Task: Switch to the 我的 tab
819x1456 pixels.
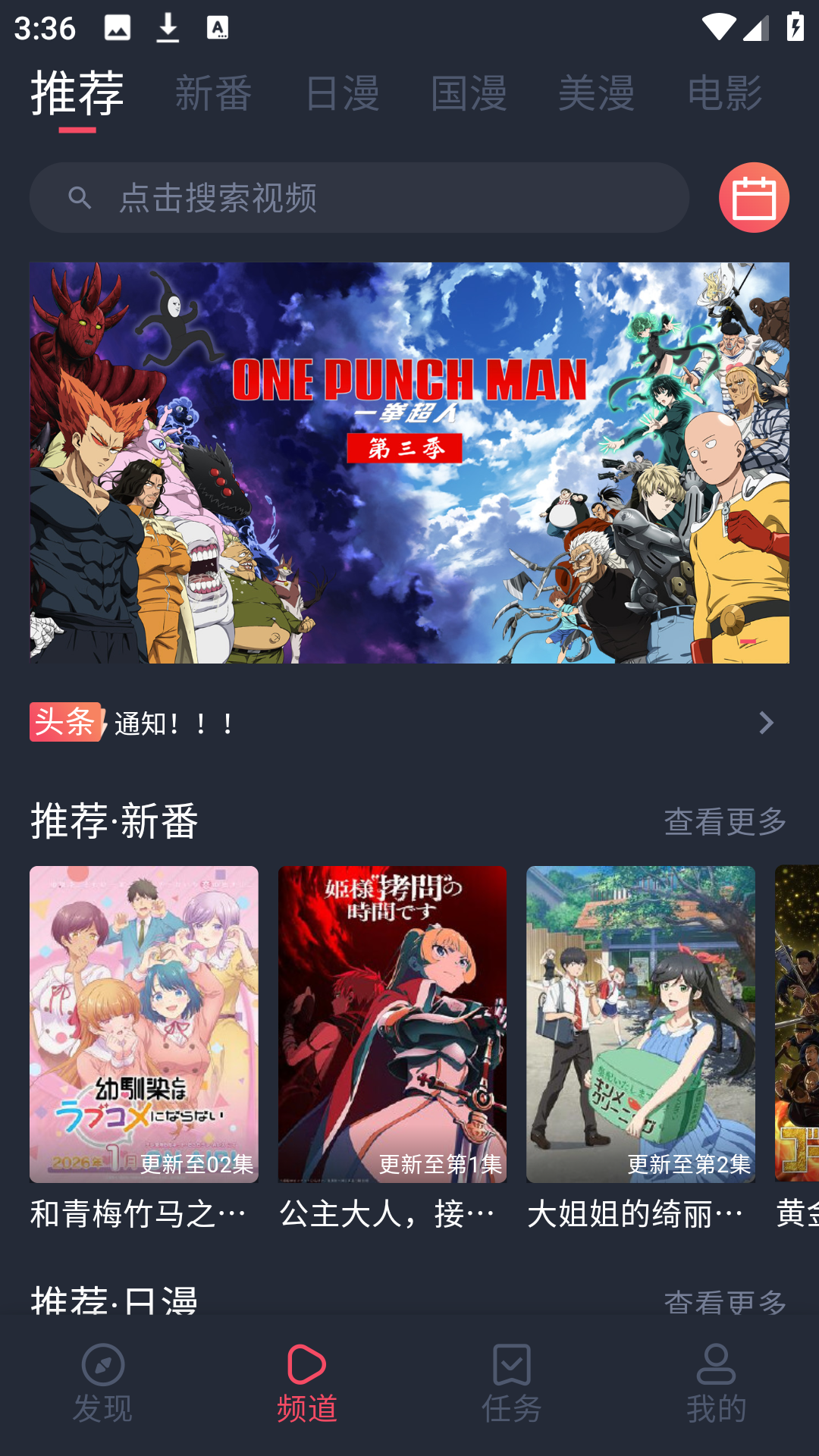Action: pos(717,1383)
